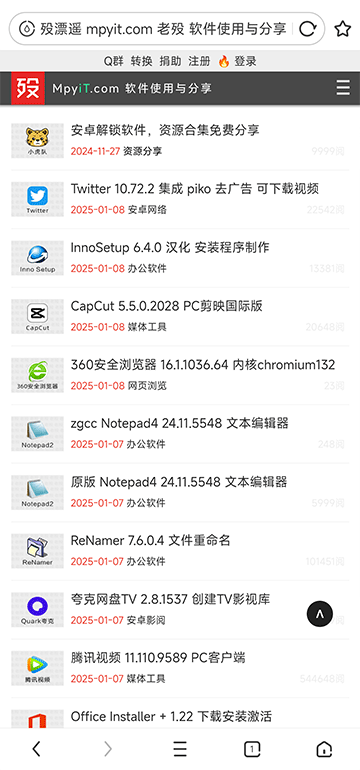Go to the 注册 registration page
Viewport: 360px width, 770px height.
pyautogui.click(x=199, y=61)
